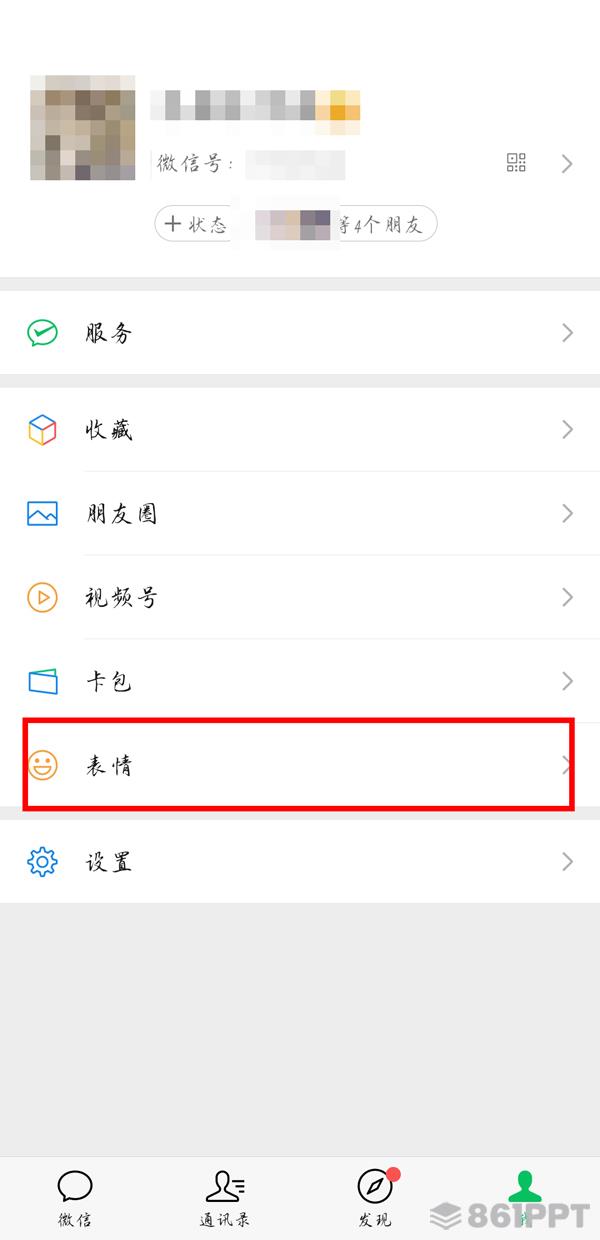Open 设置 settings
This screenshot has height=1240, width=600.
(x=300, y=862)
